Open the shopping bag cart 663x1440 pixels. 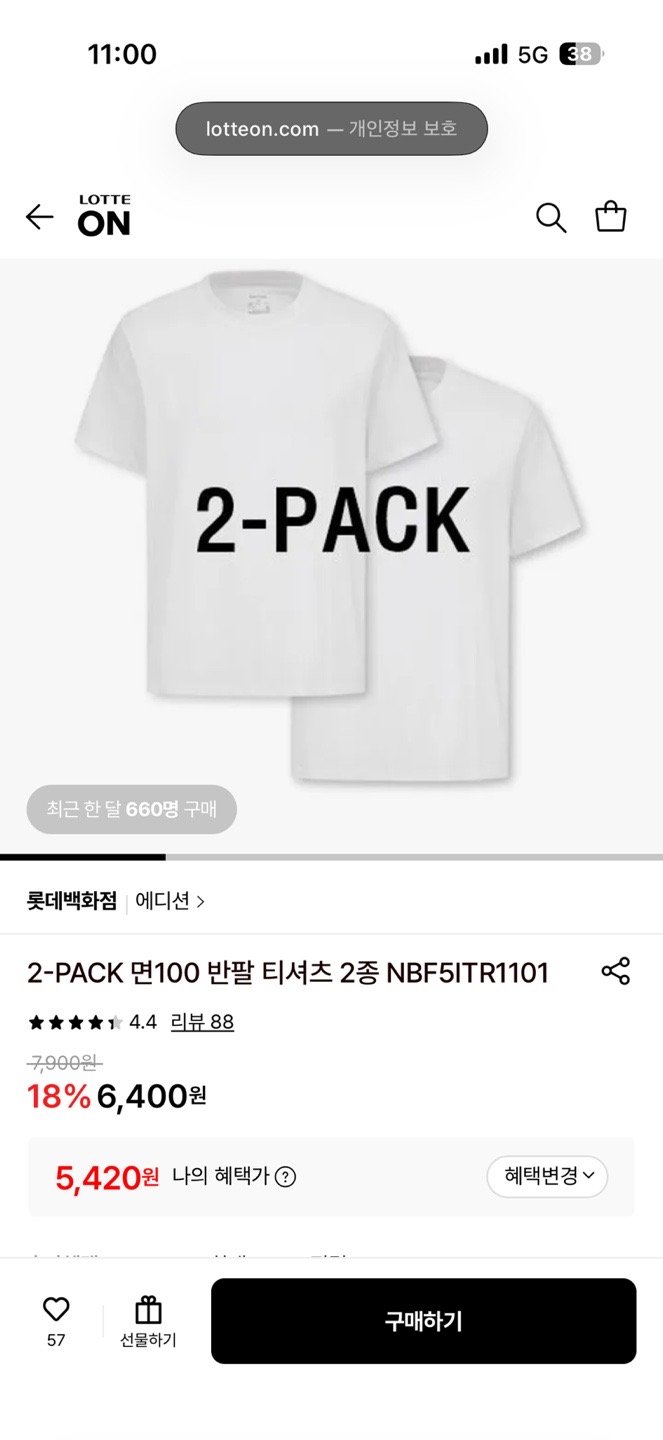[x=611, y=217]
